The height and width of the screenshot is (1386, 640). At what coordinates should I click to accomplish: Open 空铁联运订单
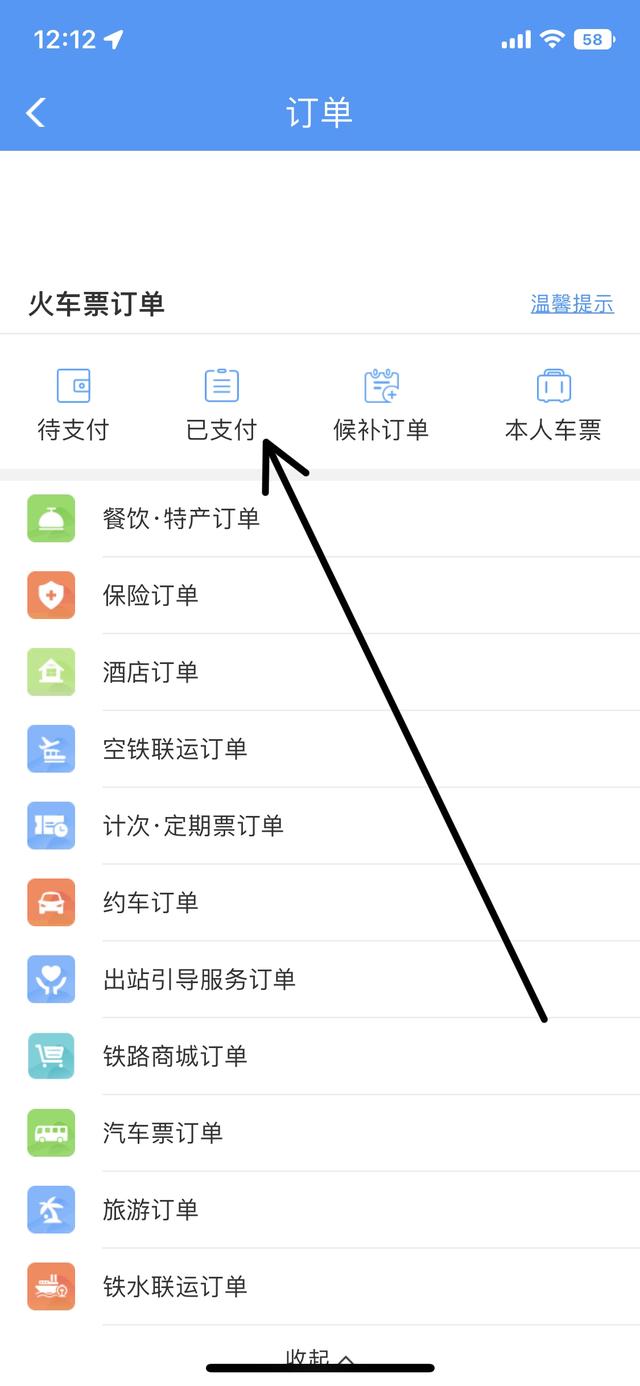tap(174, 749)
